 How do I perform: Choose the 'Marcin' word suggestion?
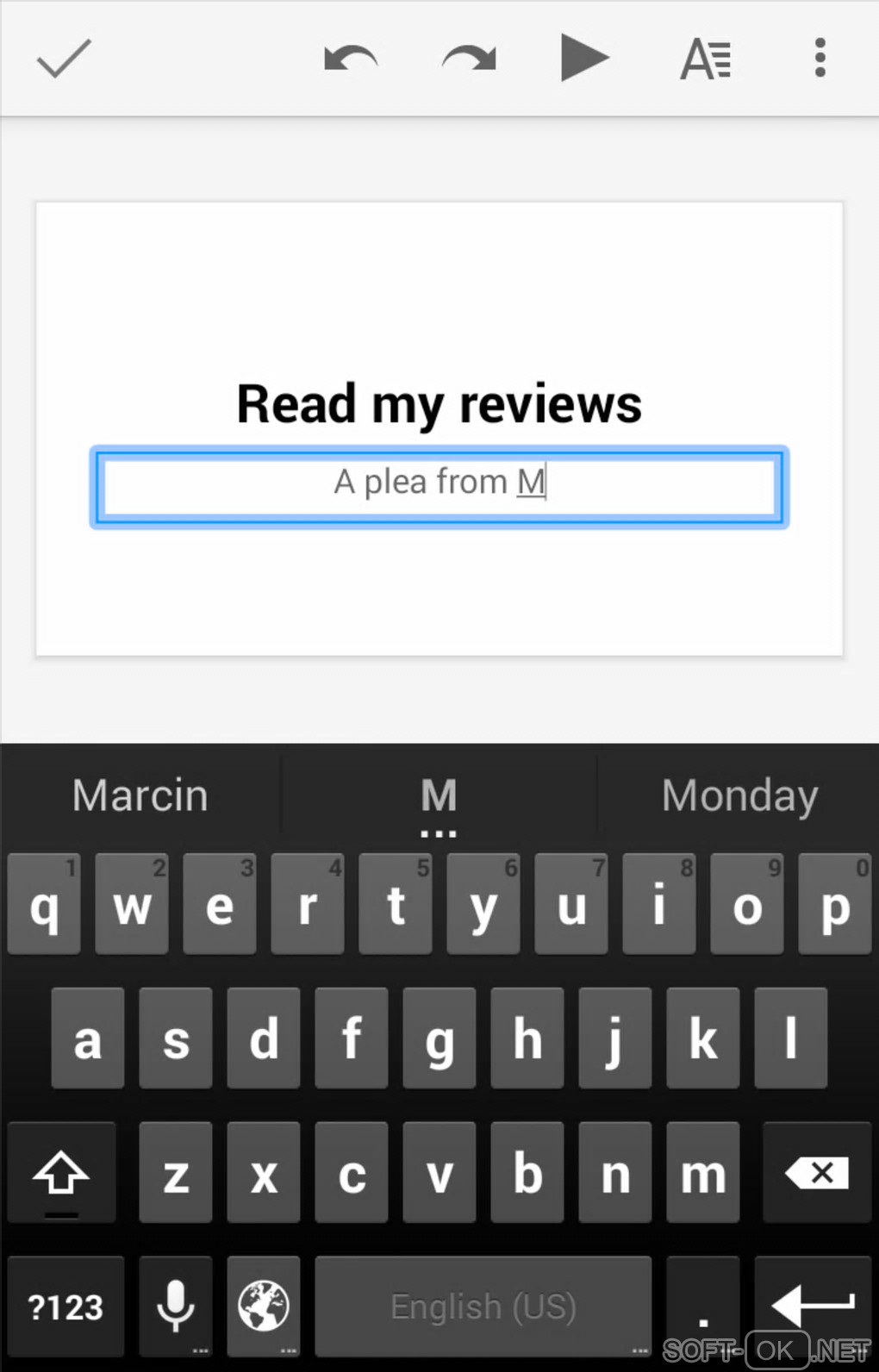coord(140,795)
